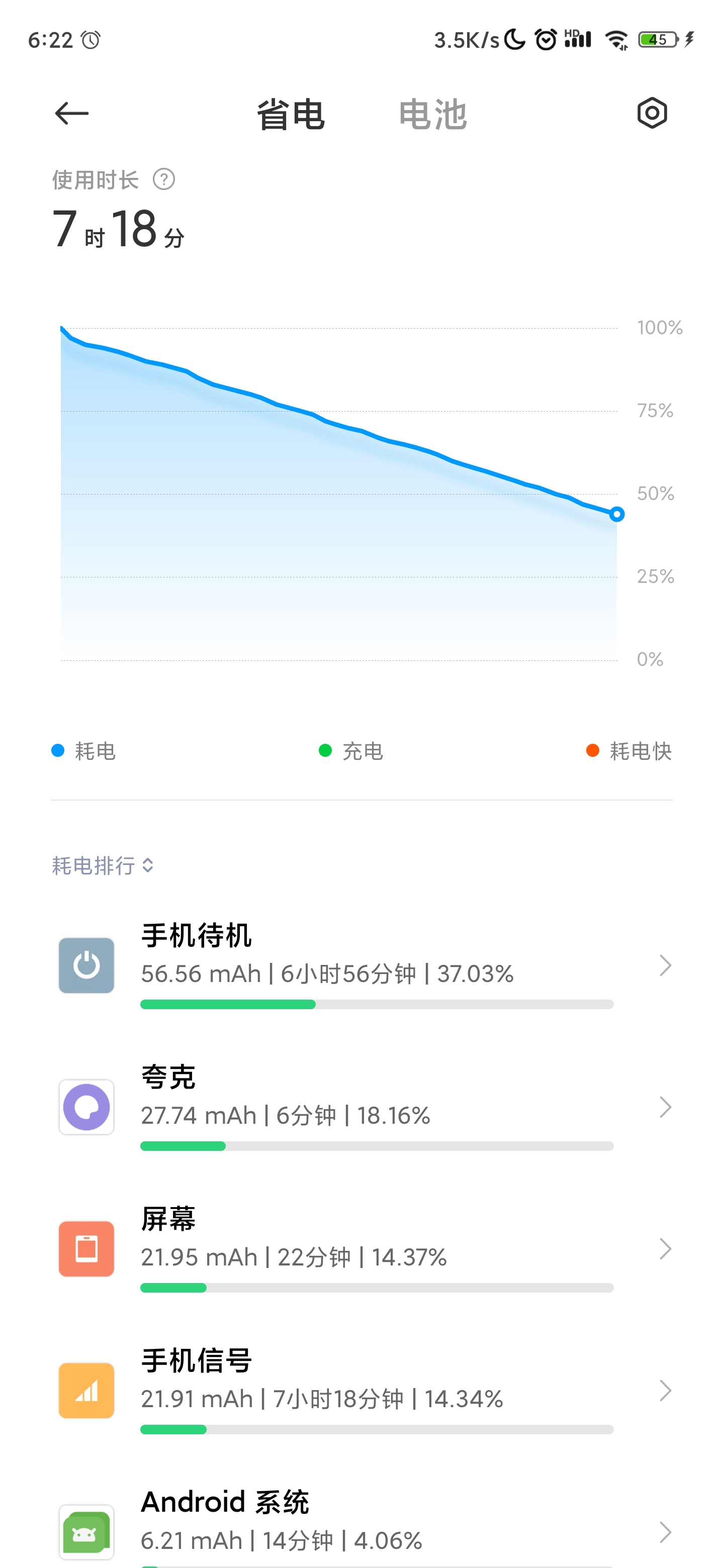Tap the help icon beside 使用时长
Viewport: 724px width, 1568px height.
point(164,179)
